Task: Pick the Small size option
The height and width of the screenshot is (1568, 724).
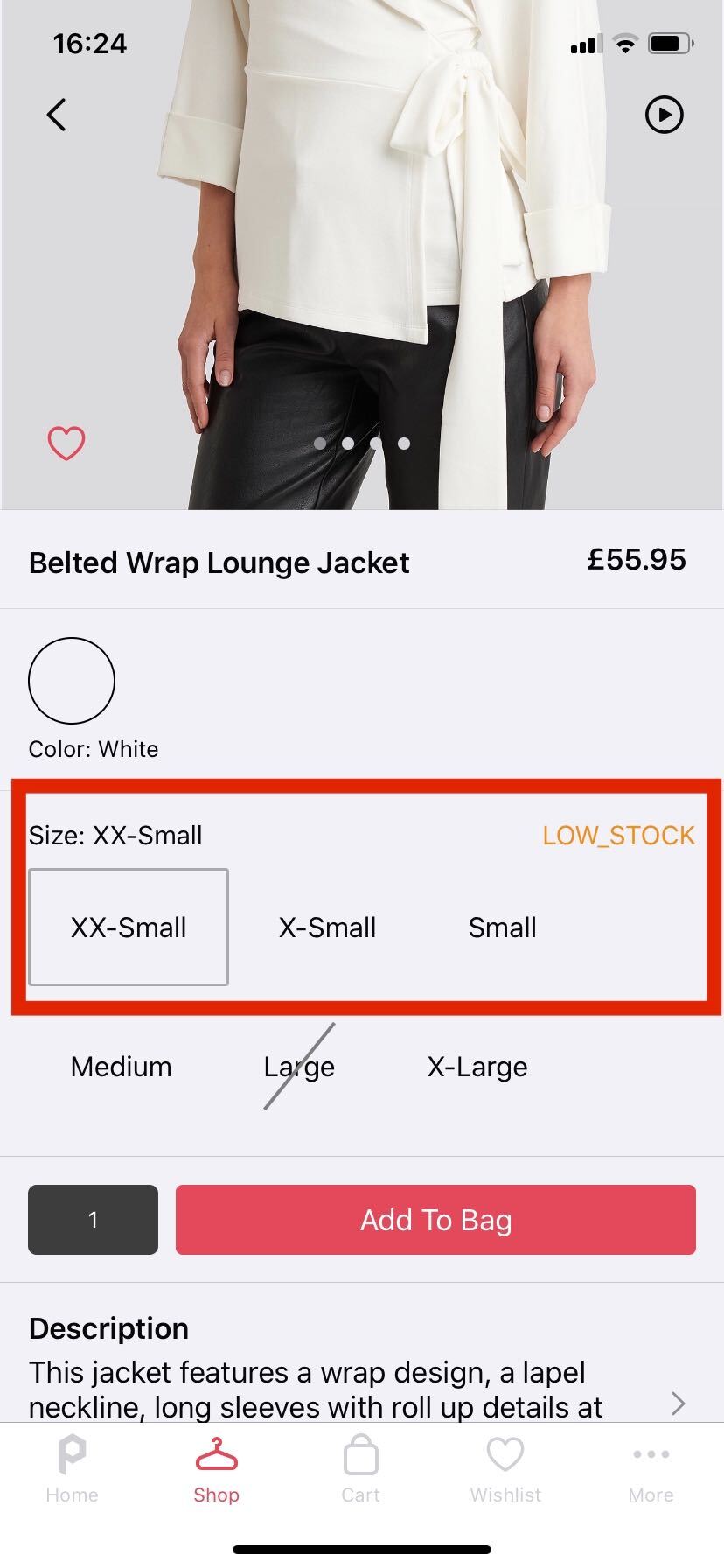Action: (502, 927)
